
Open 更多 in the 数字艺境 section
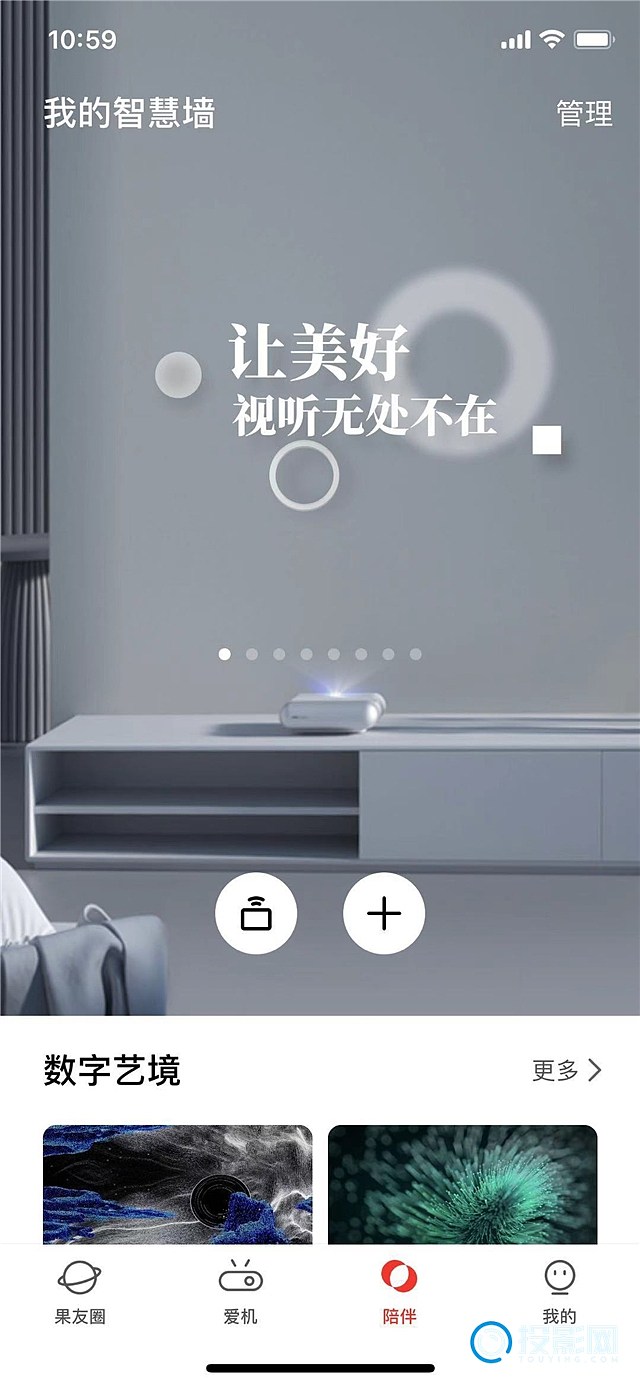[x=566, y=1071]
